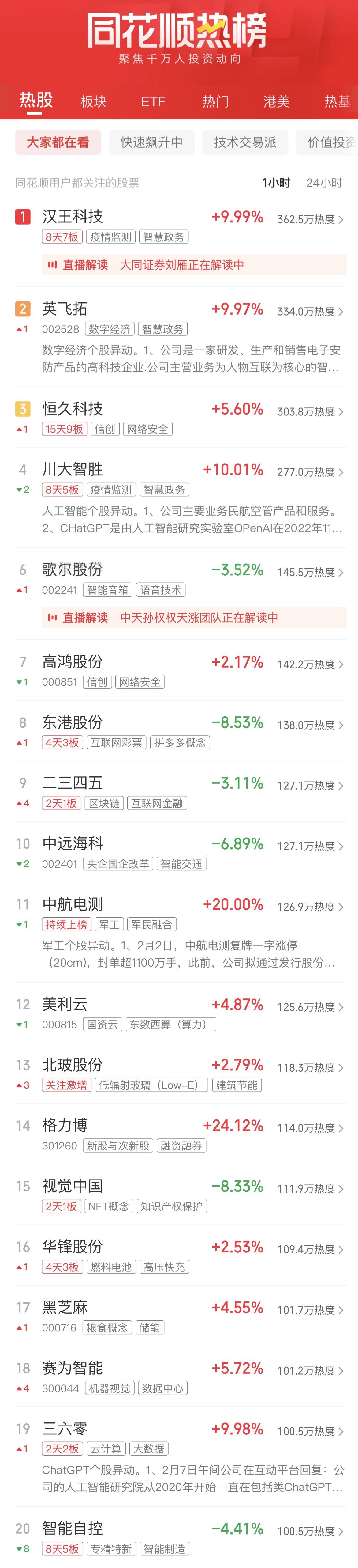Choose the 技术交易派 chip
This screenshot has height=1568, width=358.
pos(245,142)
